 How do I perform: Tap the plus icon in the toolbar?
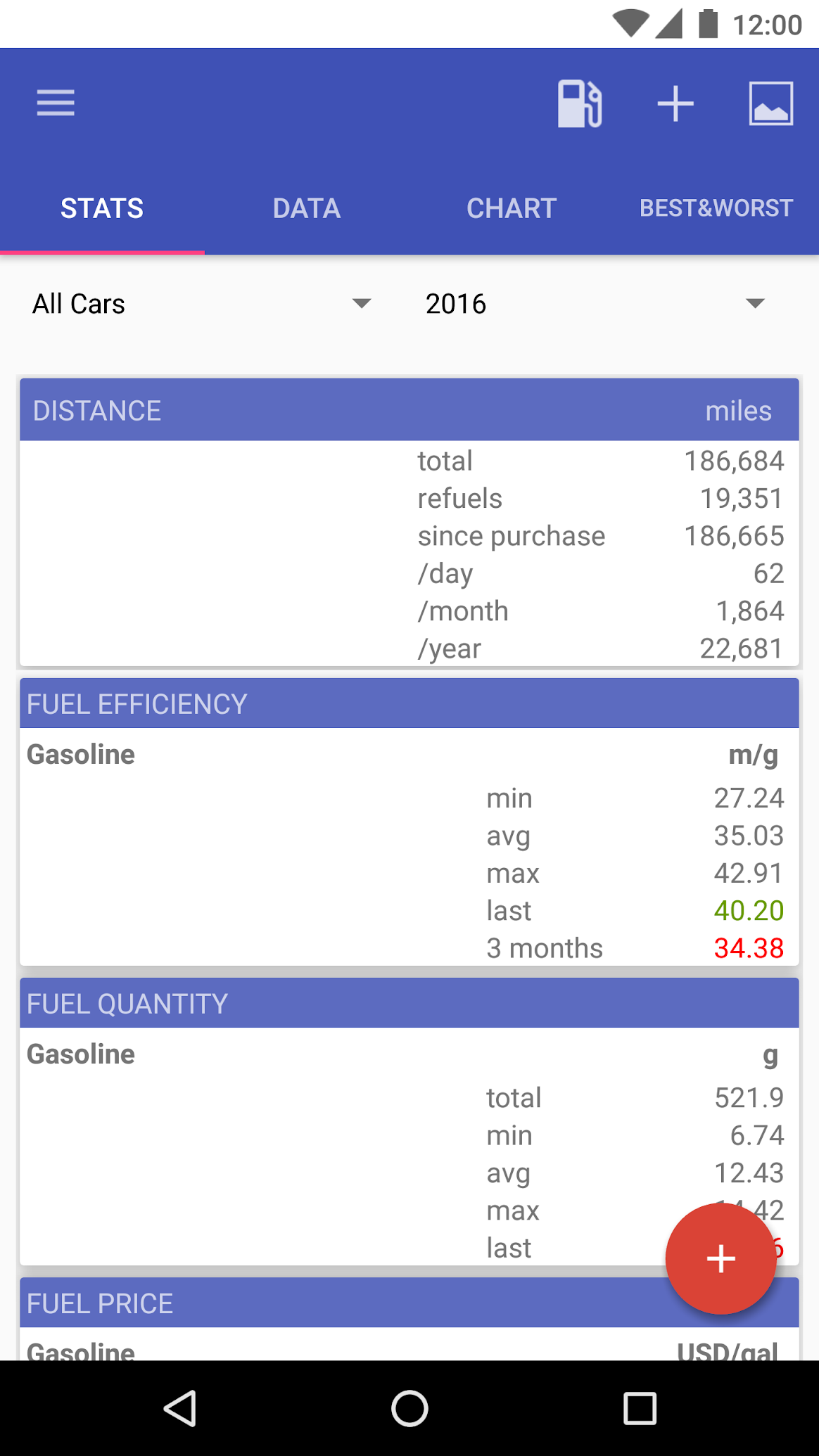675,104
